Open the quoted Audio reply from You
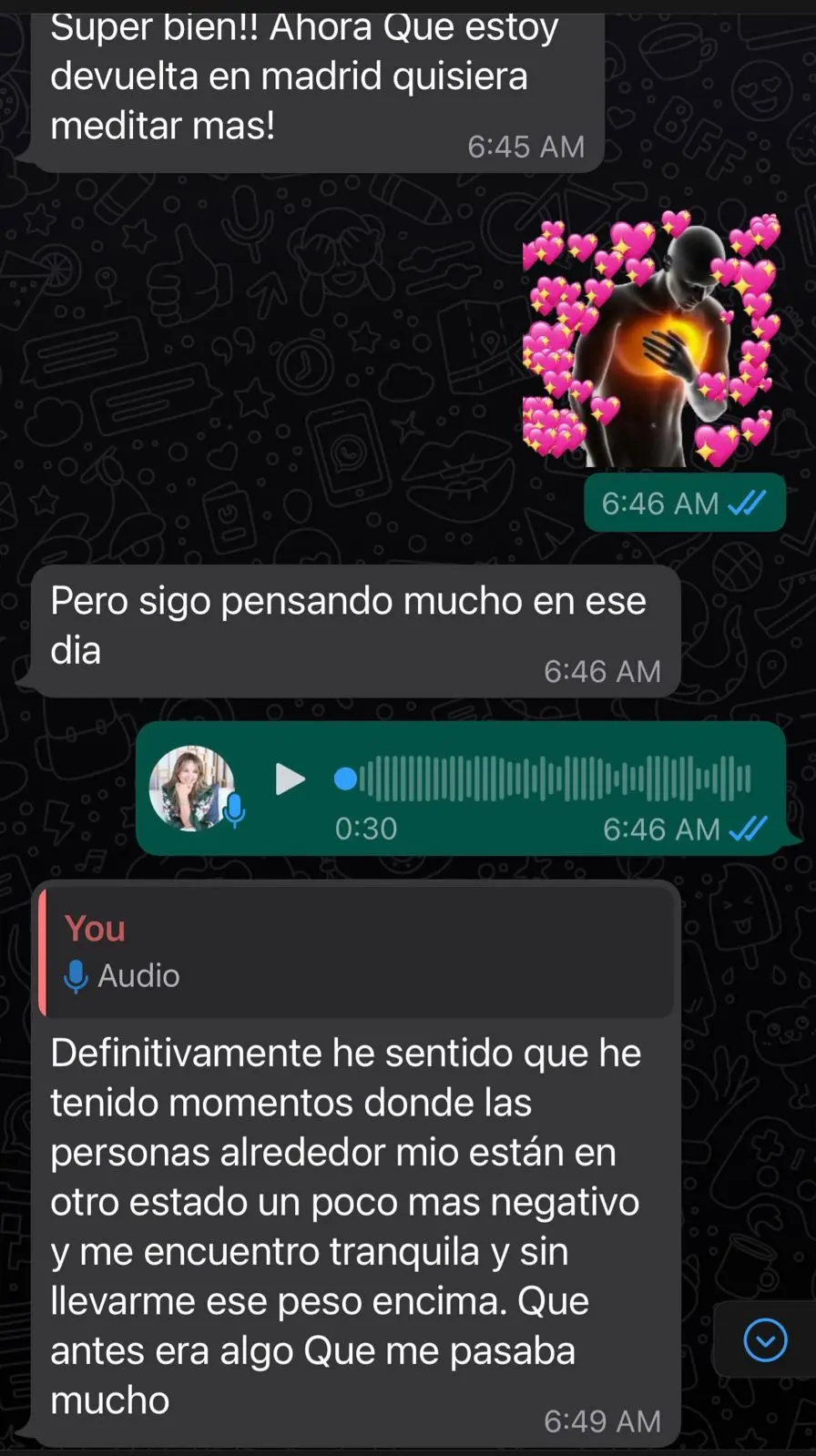 358,952
